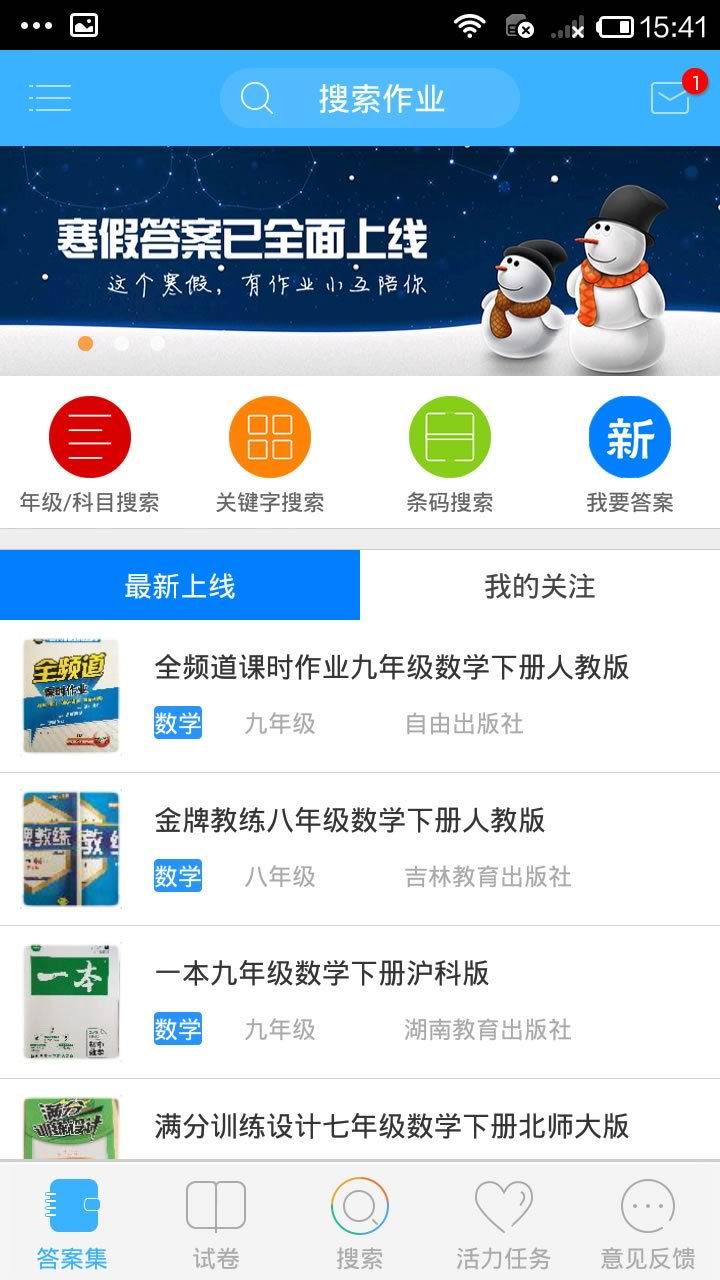Open the hamburger drawer menu

[50, 98]
